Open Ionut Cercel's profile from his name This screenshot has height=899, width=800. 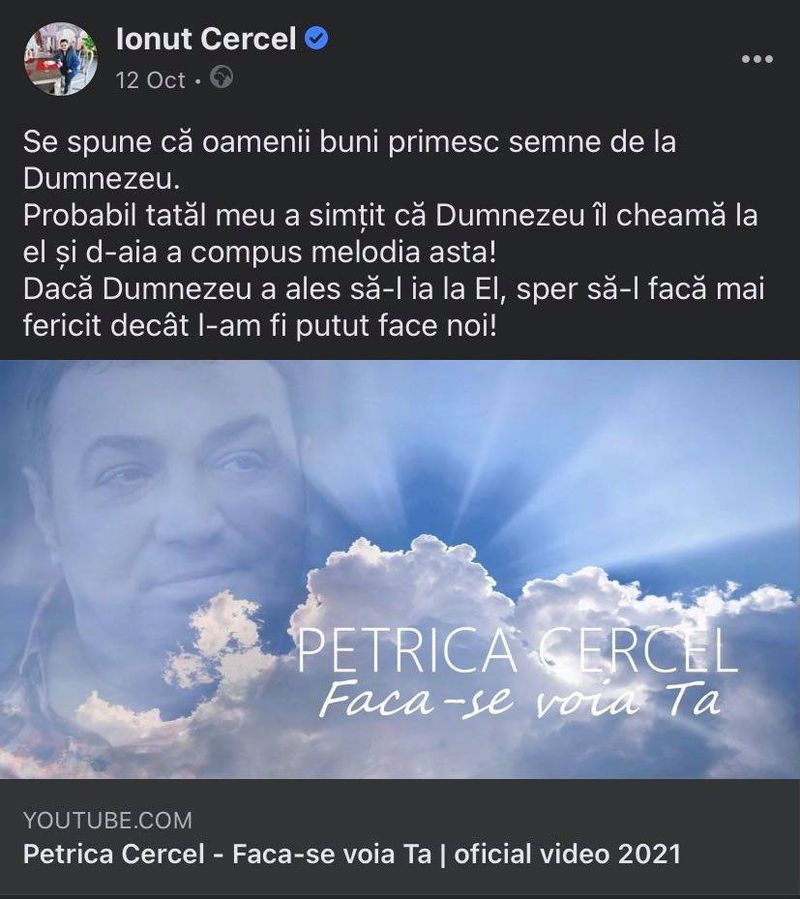(207, 39)
